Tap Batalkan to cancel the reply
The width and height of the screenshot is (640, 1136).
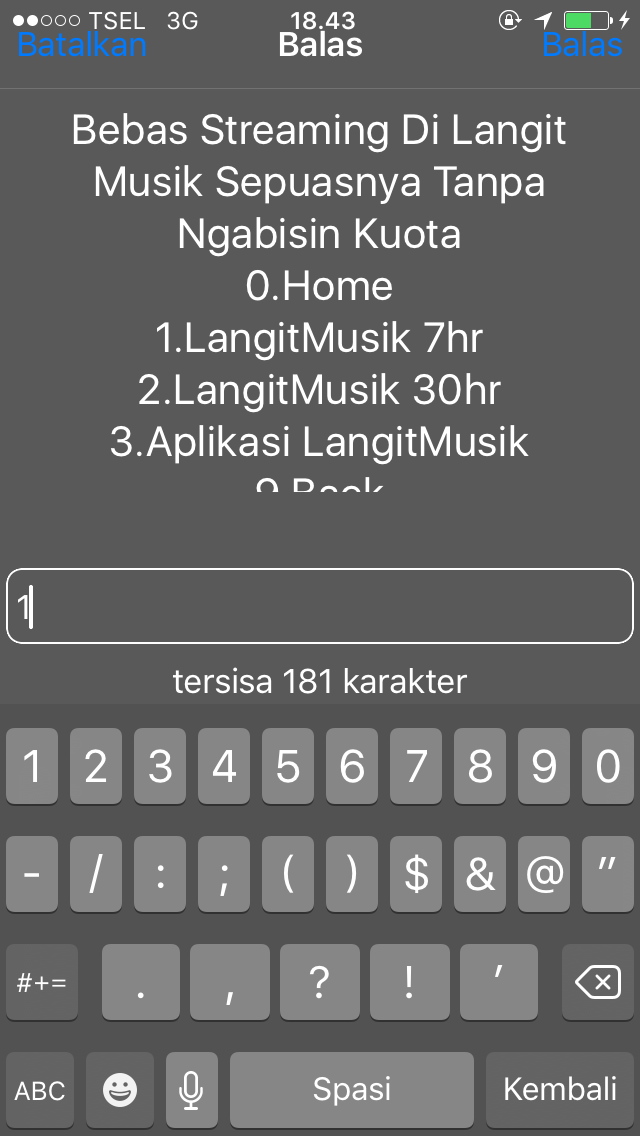tap(82, 44)
